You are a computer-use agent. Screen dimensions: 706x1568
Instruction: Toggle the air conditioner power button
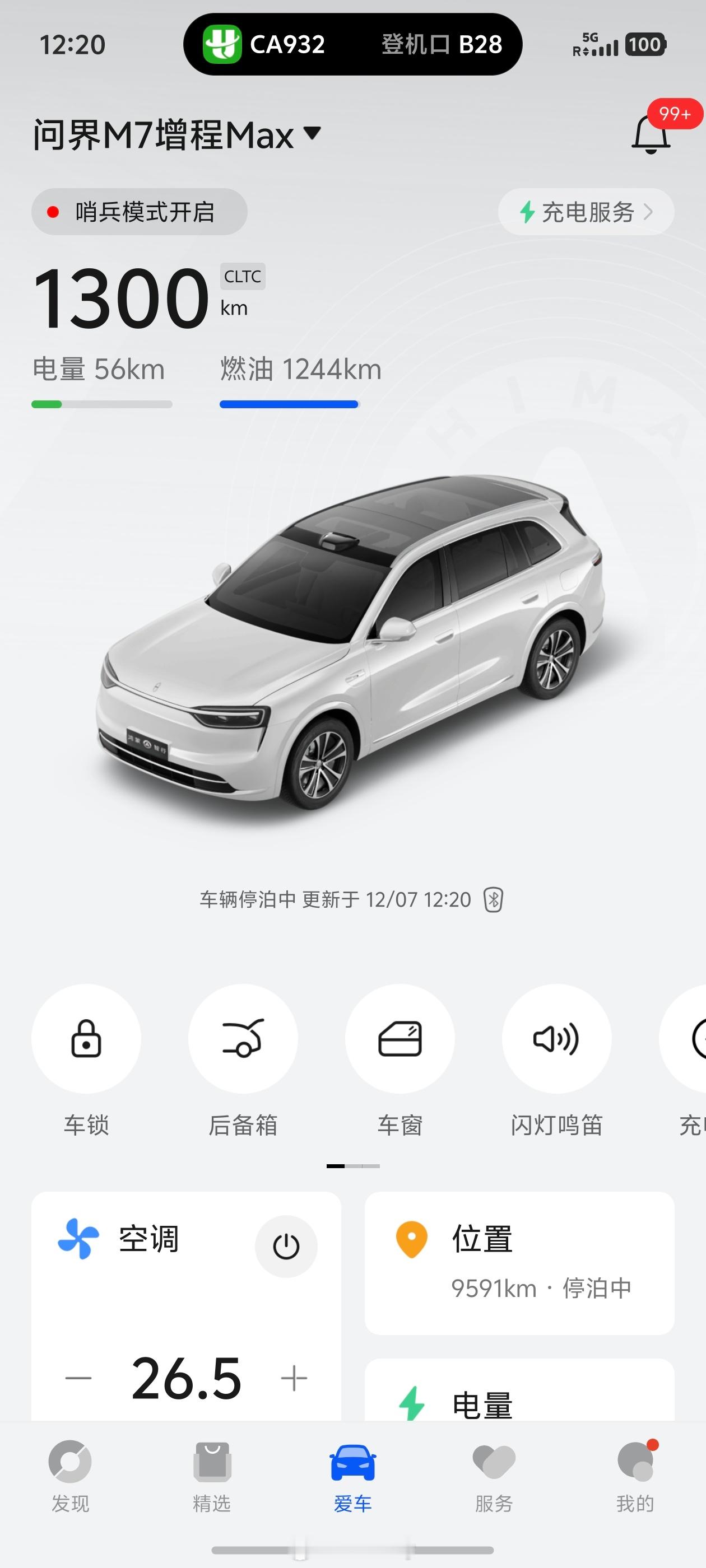tap(286, 1246)
